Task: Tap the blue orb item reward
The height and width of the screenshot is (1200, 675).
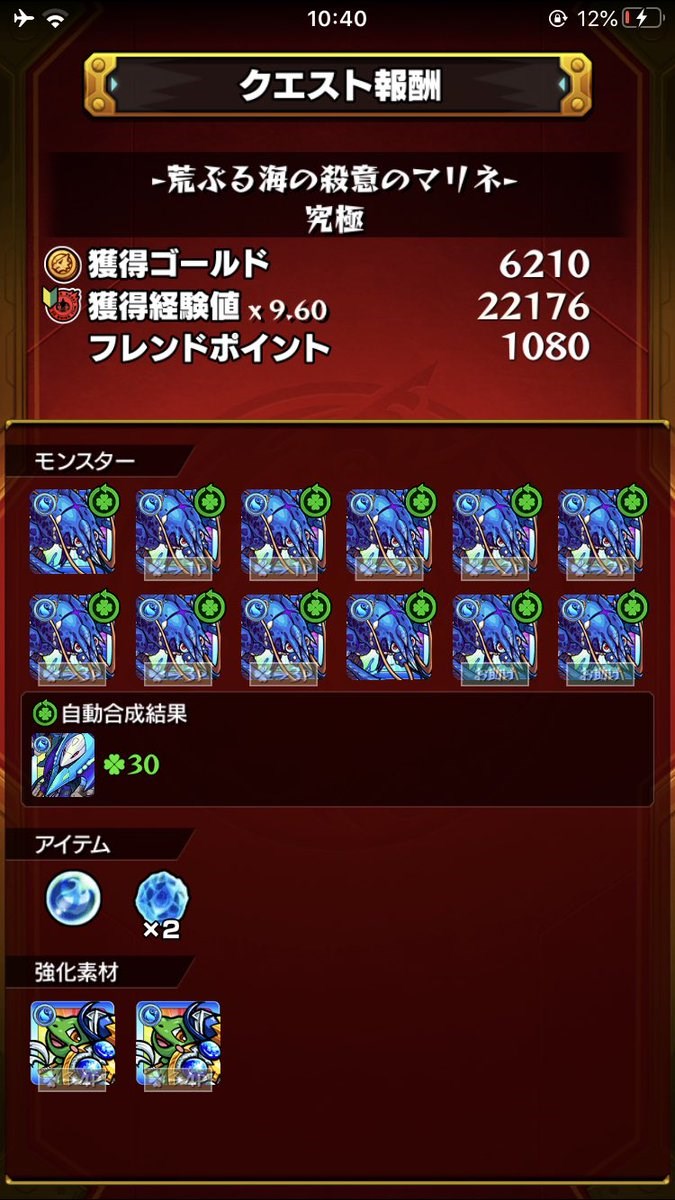Action: tap(74, 899)
